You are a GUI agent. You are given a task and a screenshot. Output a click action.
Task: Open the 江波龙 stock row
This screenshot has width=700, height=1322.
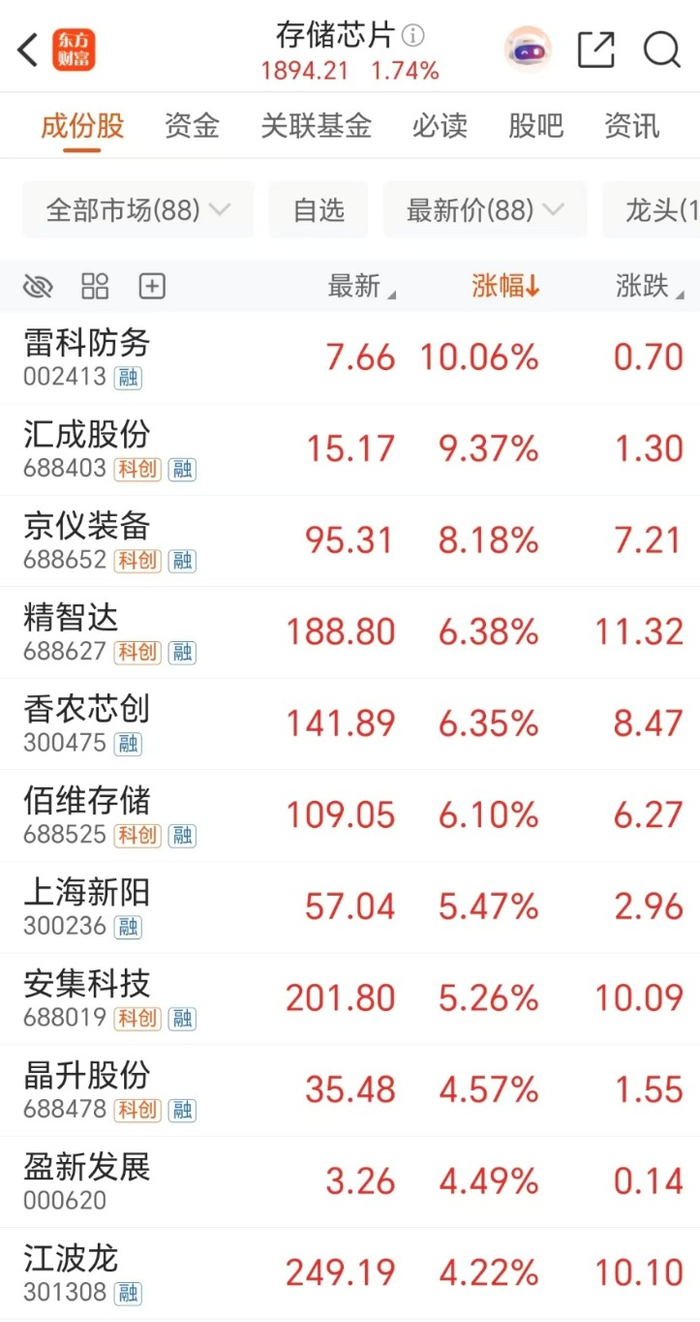pyautogui.click(x=350, y=1273)
